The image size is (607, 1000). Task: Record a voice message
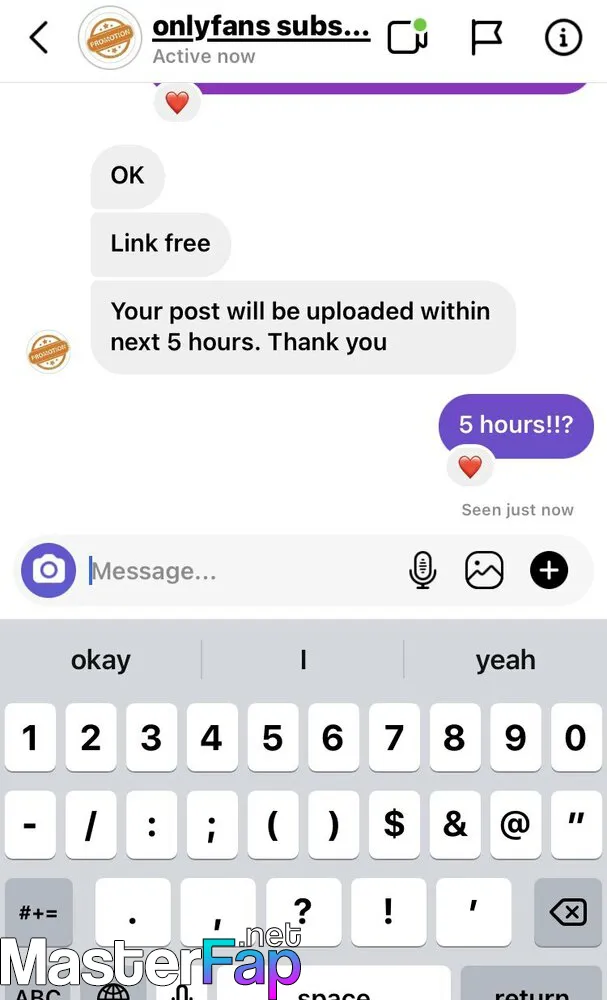(423, 571)
